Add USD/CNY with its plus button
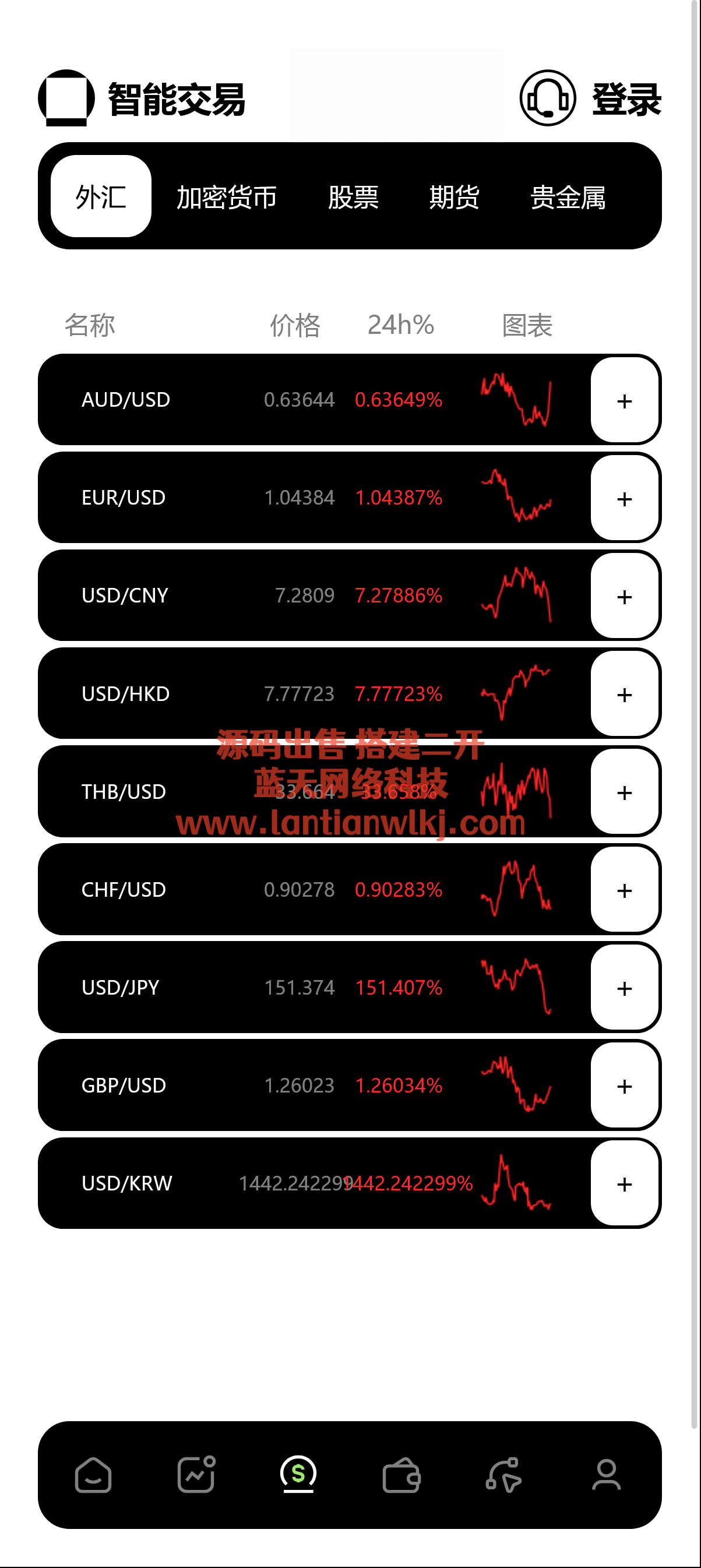The height and width of the screenshot is (1568, 701). point(624,597)
